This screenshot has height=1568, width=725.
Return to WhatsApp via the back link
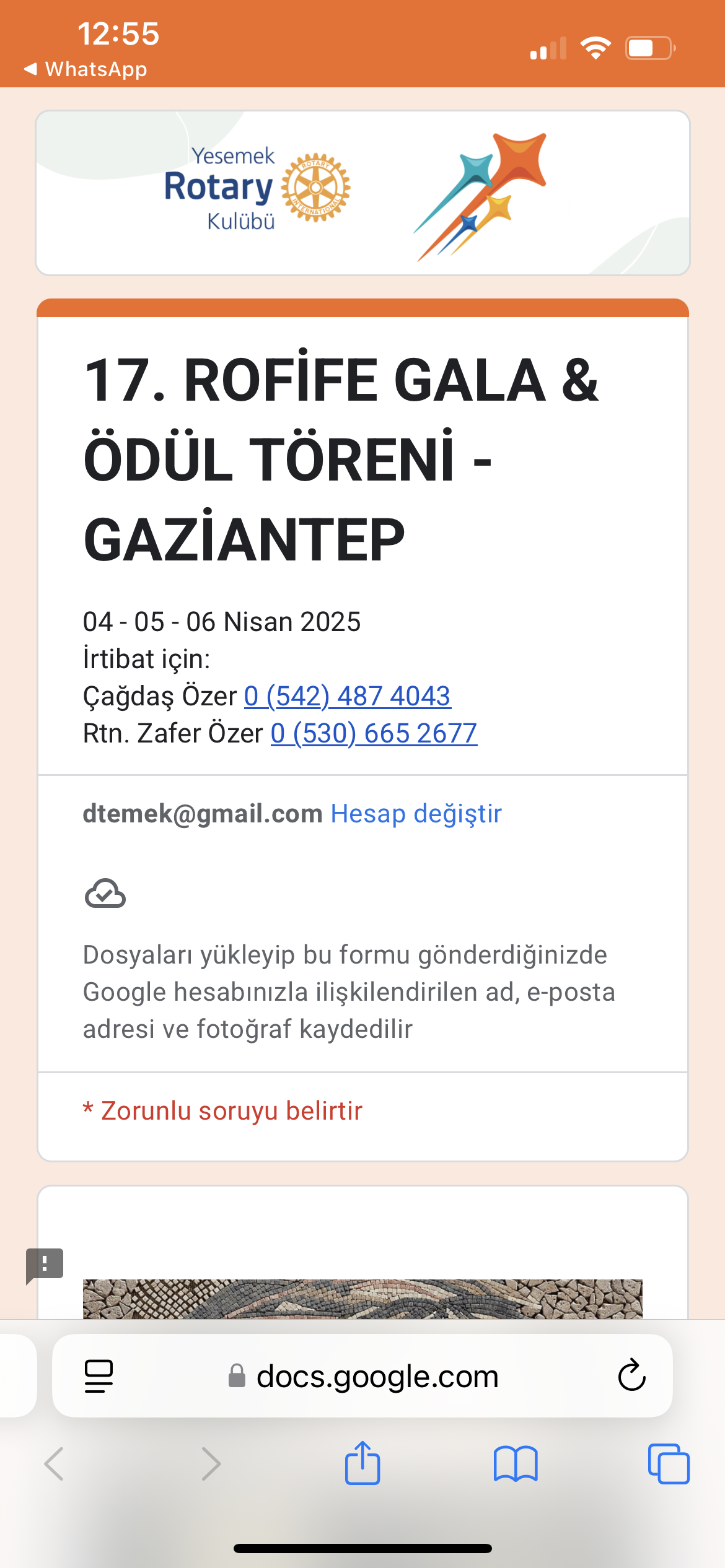(x=86, y=69)
